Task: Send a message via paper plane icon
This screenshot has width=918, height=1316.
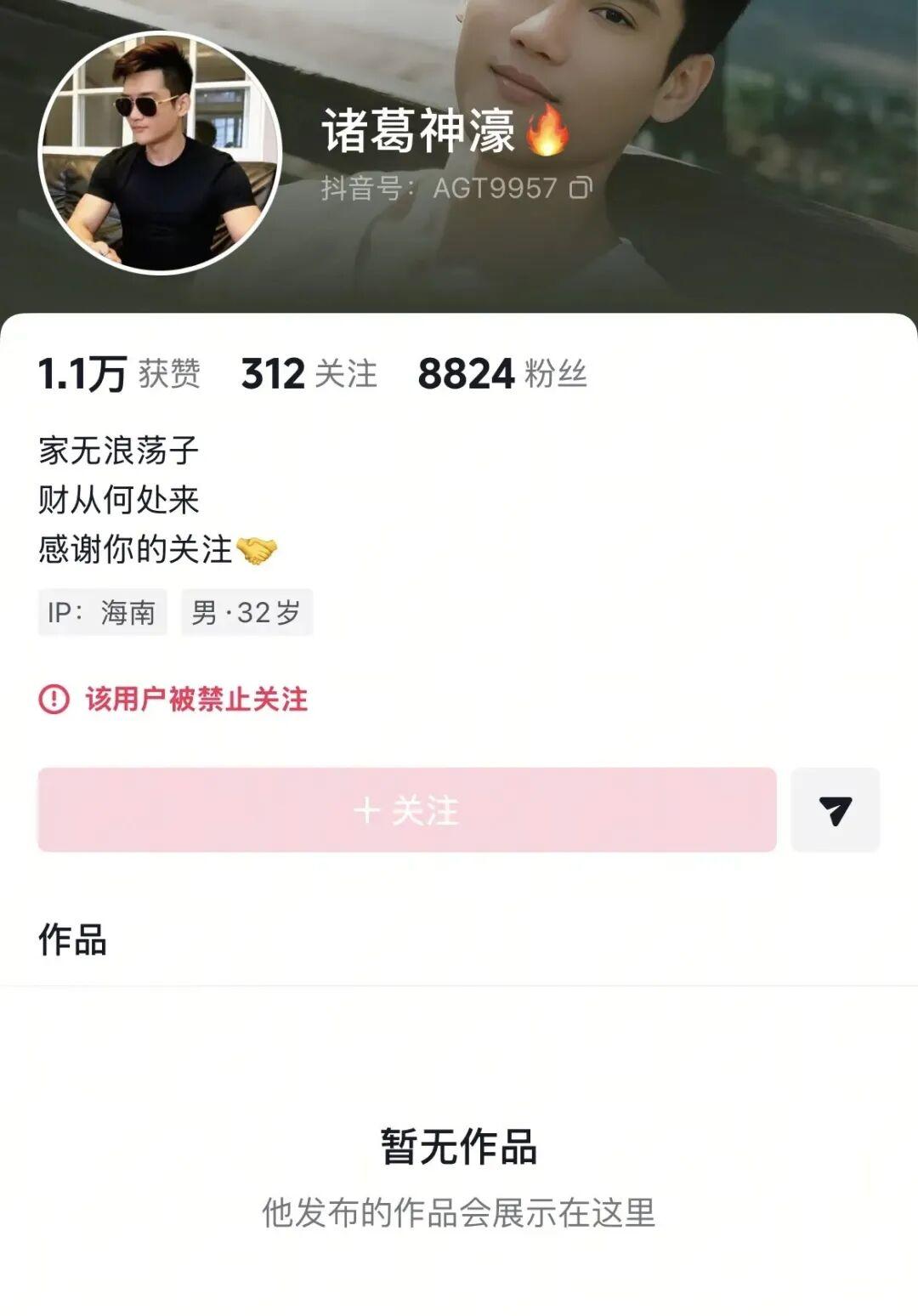Action: (835, 809)
